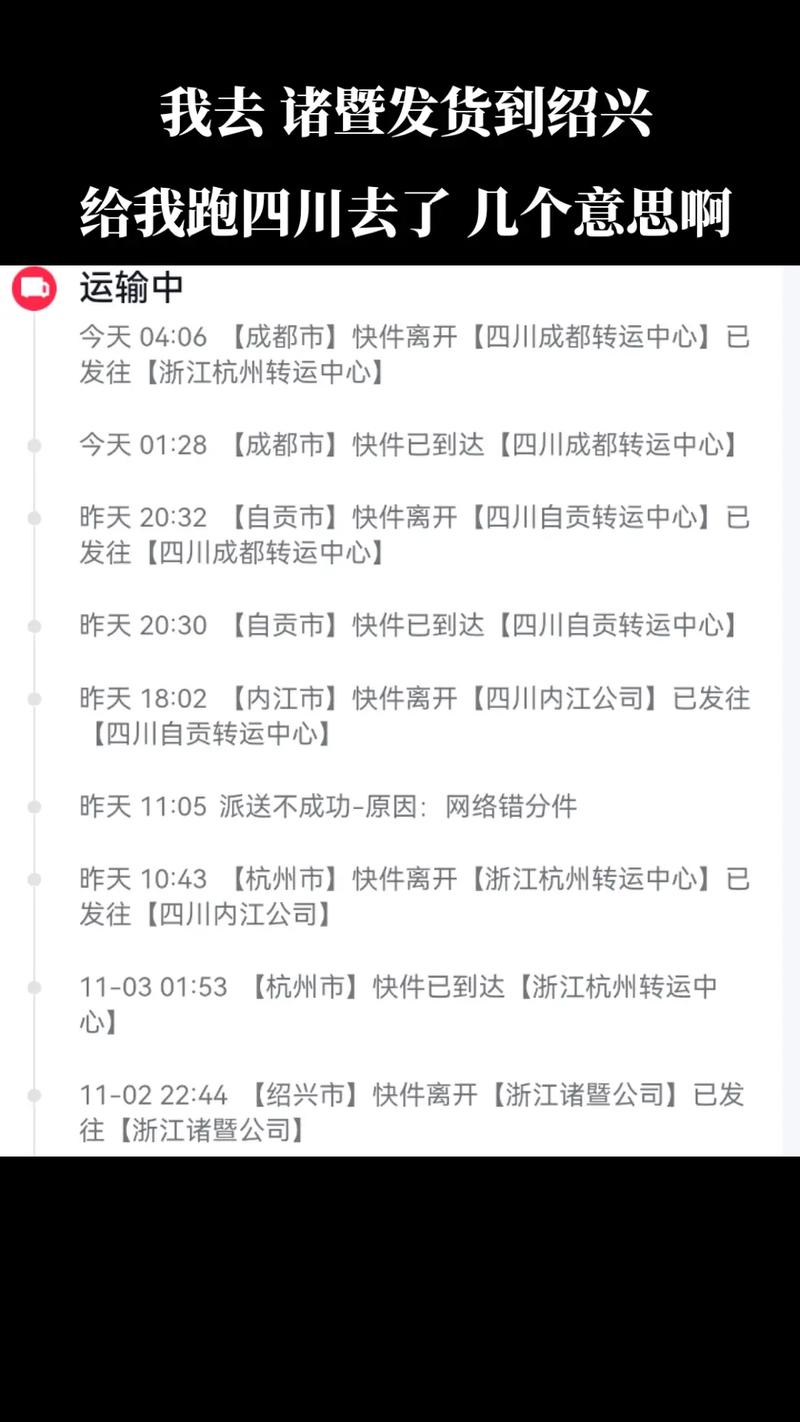Click the red parcel delivery status icon

pyautogui.click(x=33, y=290)
